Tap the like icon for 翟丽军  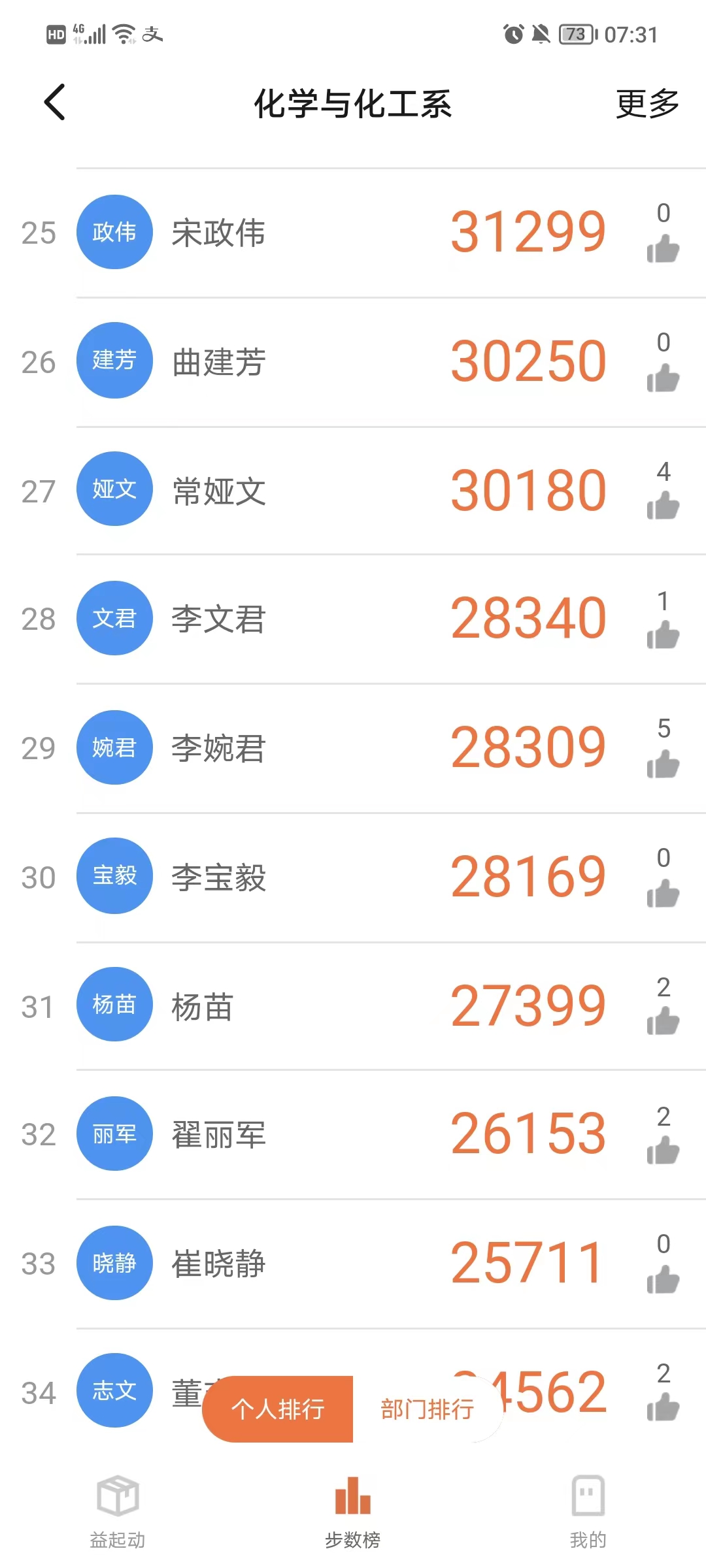[663, 1151]
